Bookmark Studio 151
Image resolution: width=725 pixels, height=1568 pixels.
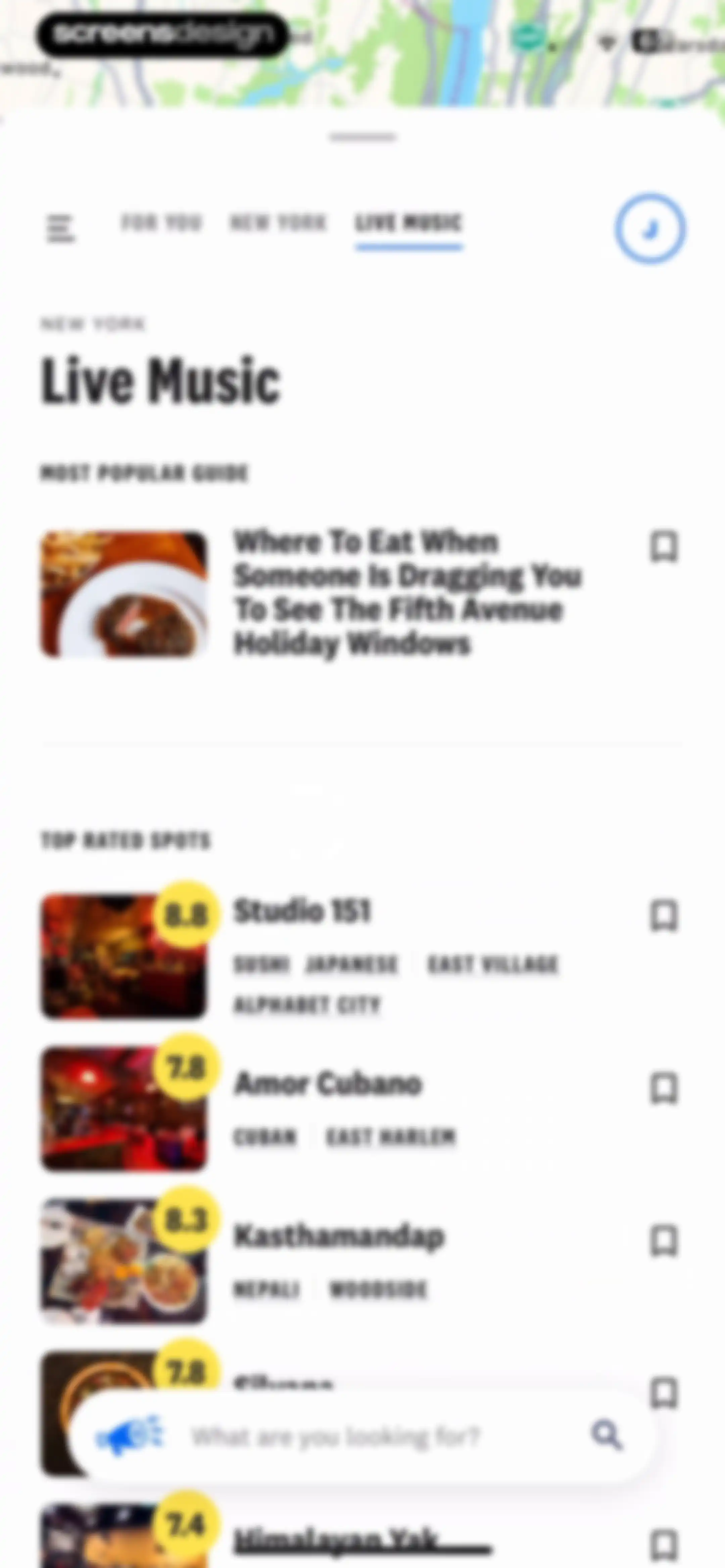click(664, 916)
